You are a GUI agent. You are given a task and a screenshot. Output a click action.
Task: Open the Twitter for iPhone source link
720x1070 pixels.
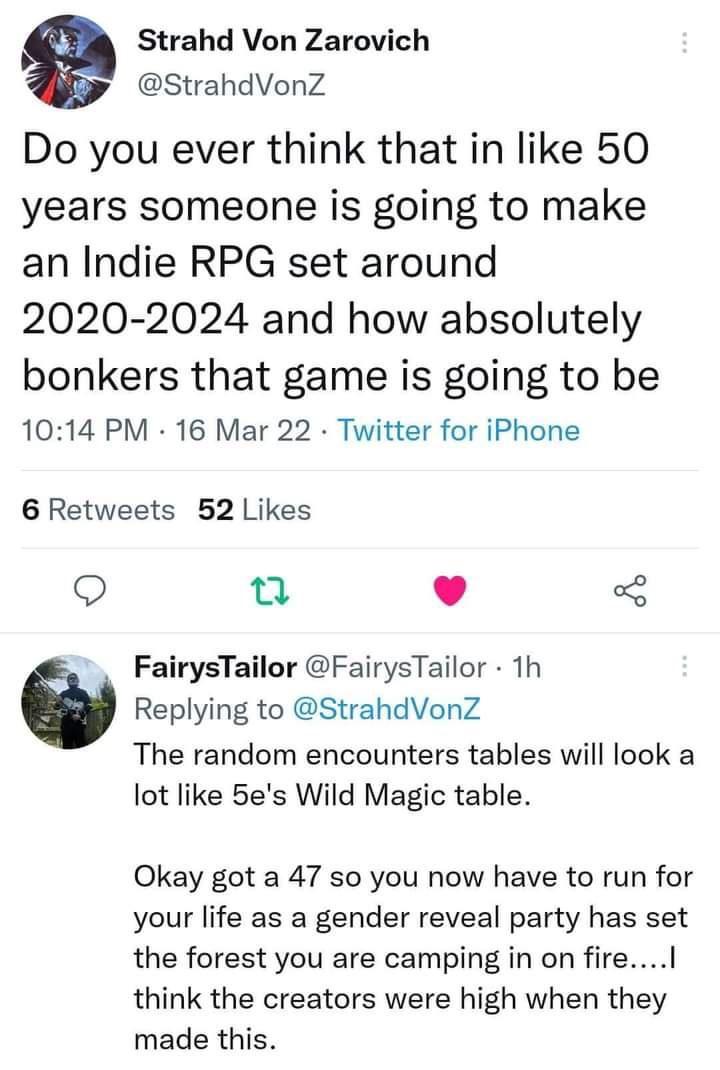460,431
